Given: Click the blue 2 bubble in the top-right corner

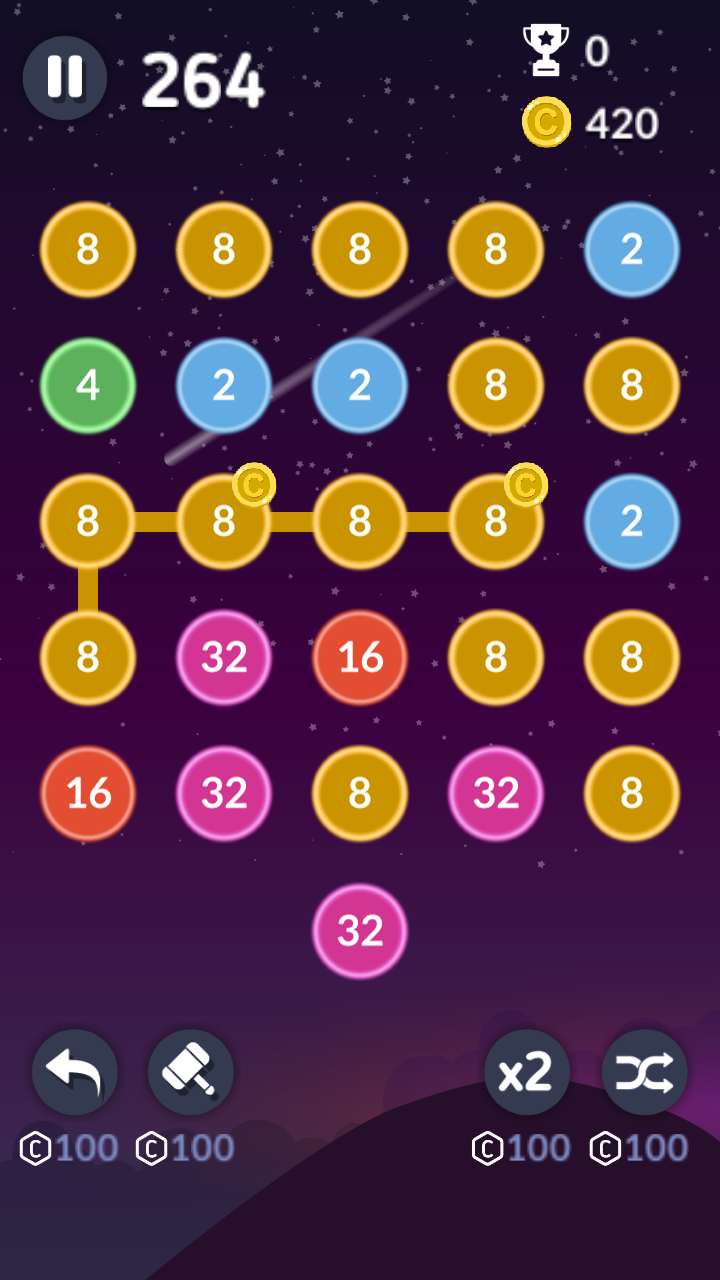Looking at the screenshot, I should pyautogui.click(x=631, y=251).
